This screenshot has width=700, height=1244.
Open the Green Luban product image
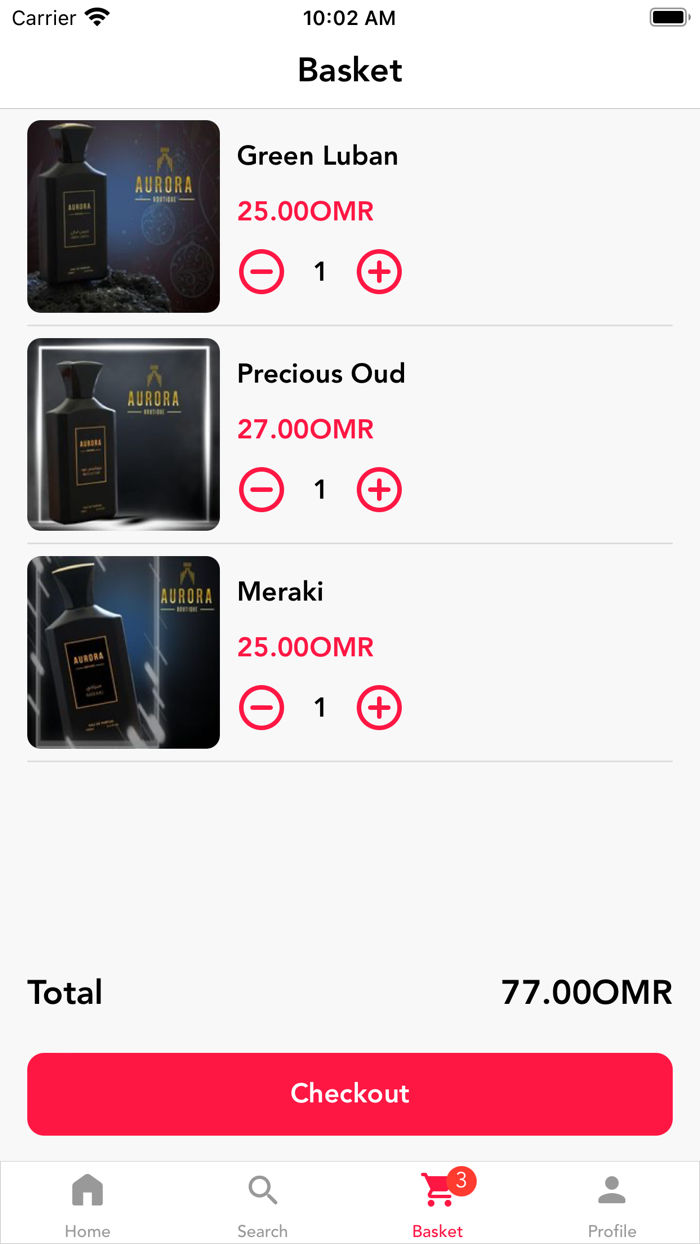[123, 216]
